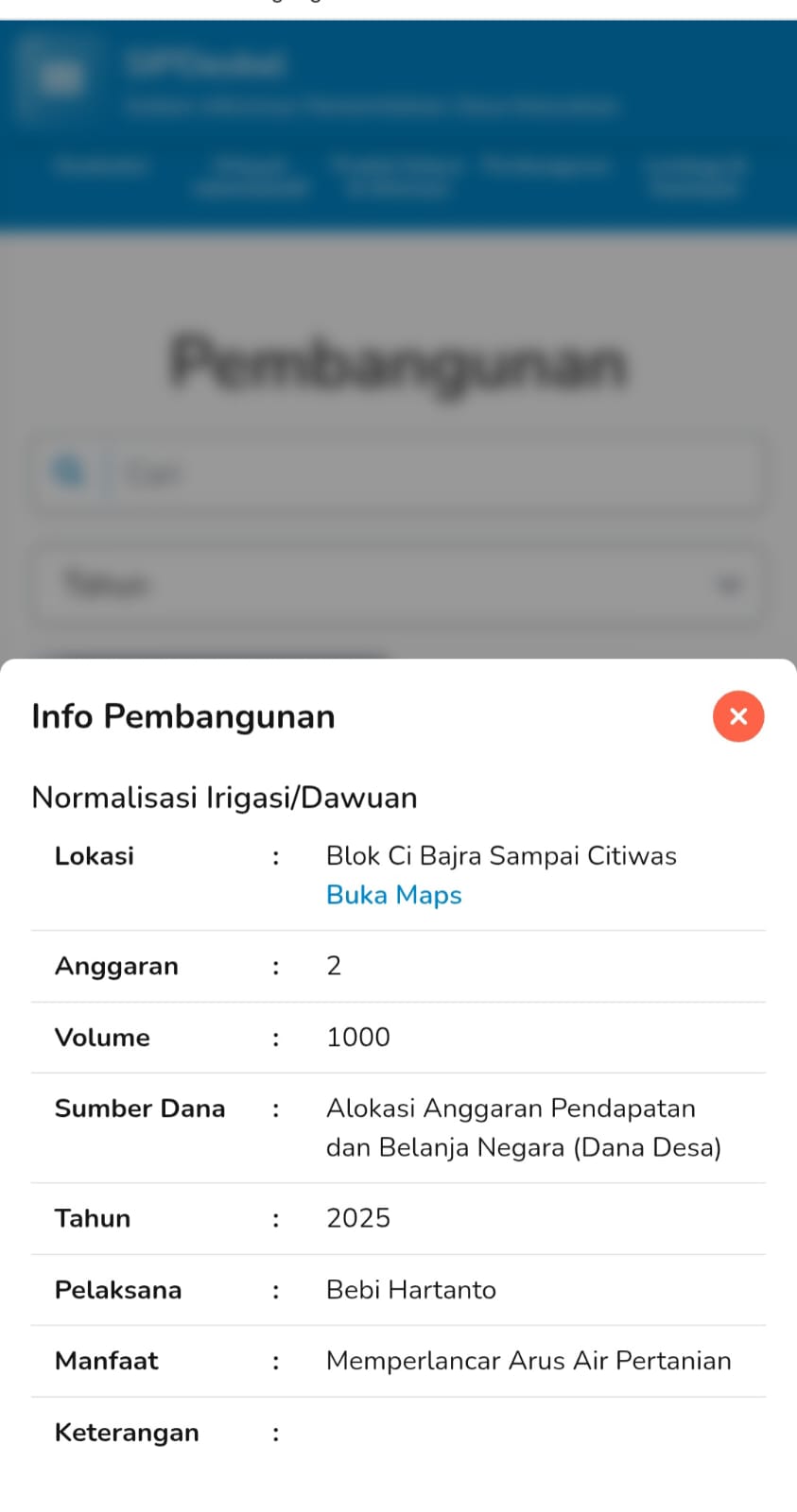Screen dimensions: 797x1512
Task: Select the Lokasi value Blok Ci Bajra Sampai Citiwas
Action: 501,855
